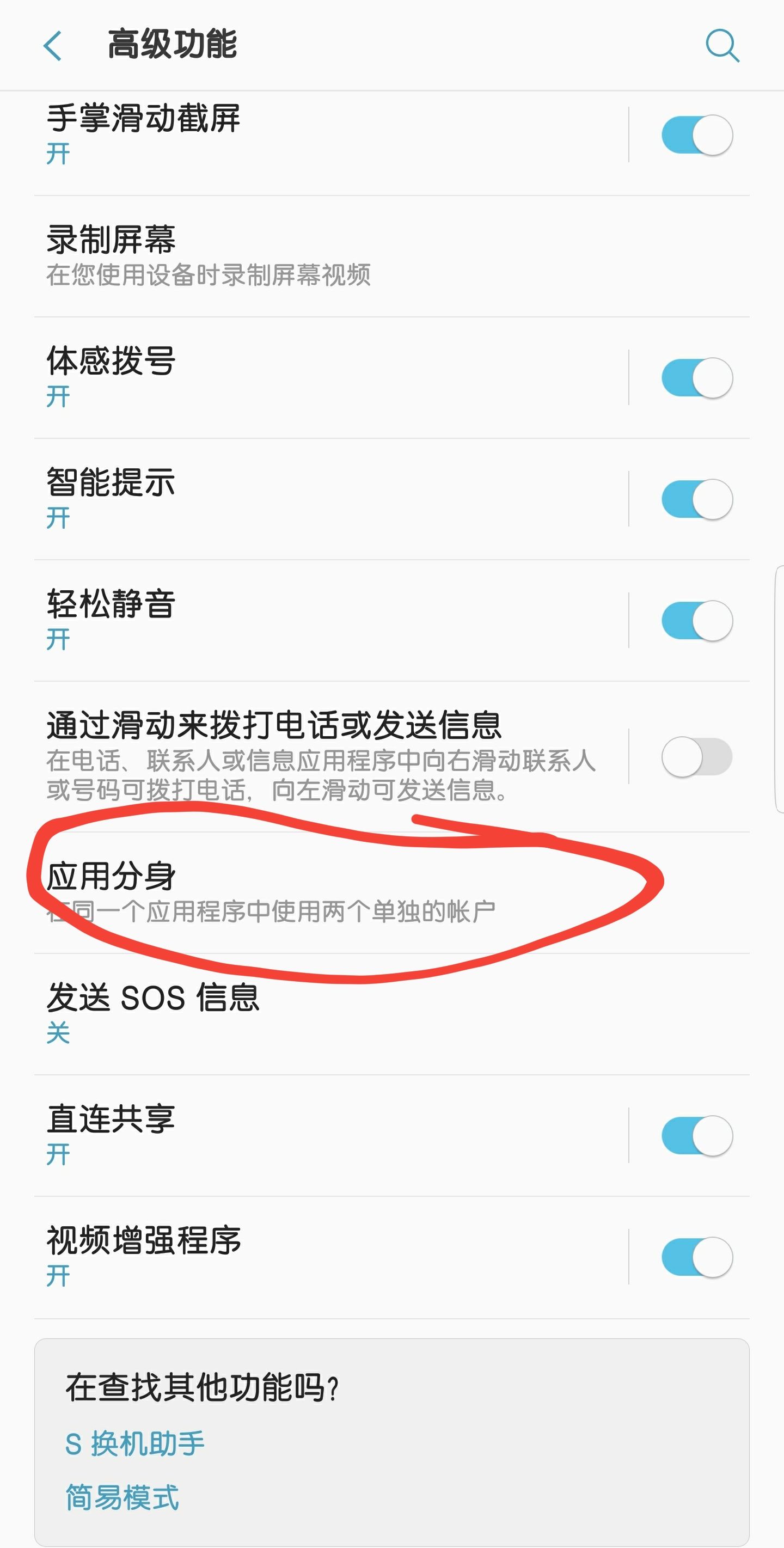784x1548 pixels.
Task: Open 录制屏幕 settings
Action: pyautogui.click(x=240, y=253)
